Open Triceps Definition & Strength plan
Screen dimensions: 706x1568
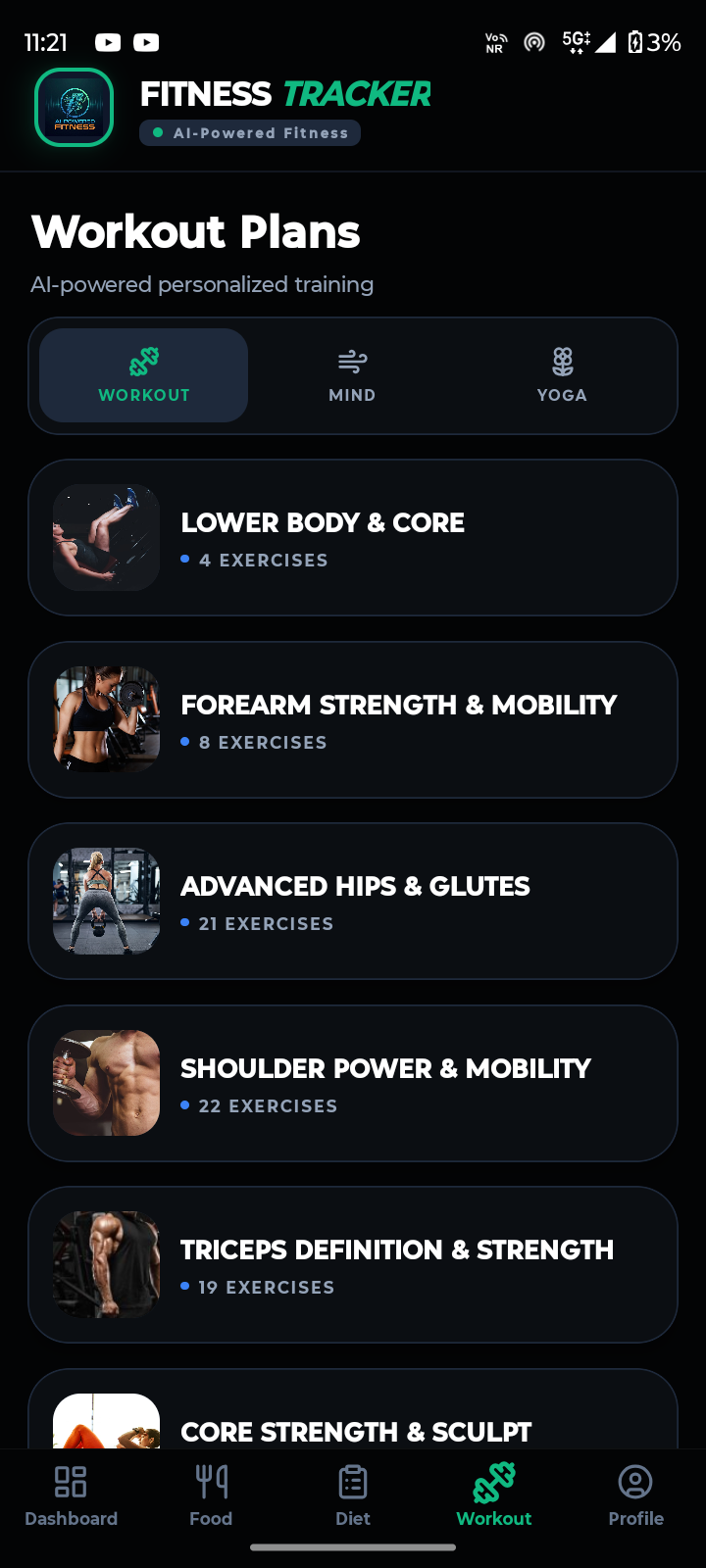[353, 1264]
